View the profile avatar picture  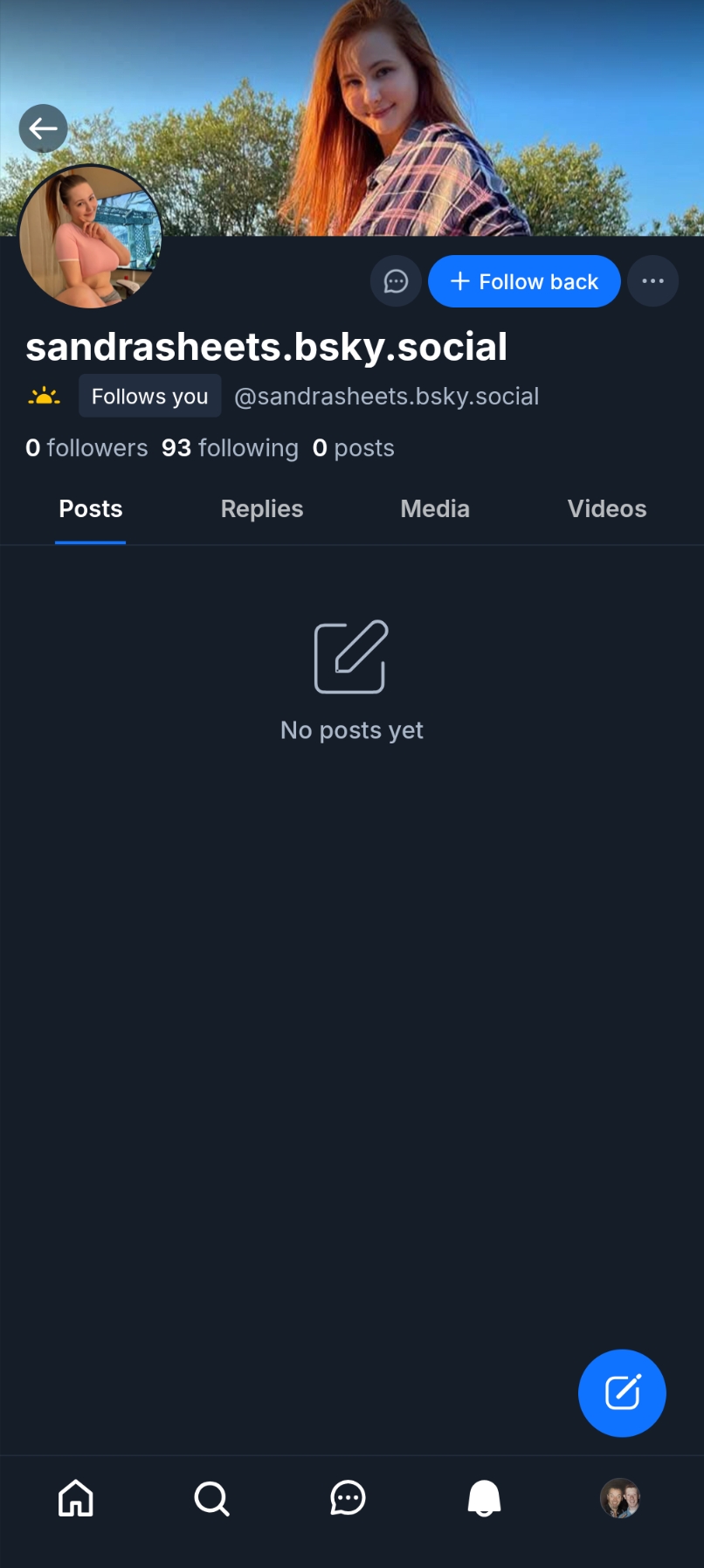point(90,236)
